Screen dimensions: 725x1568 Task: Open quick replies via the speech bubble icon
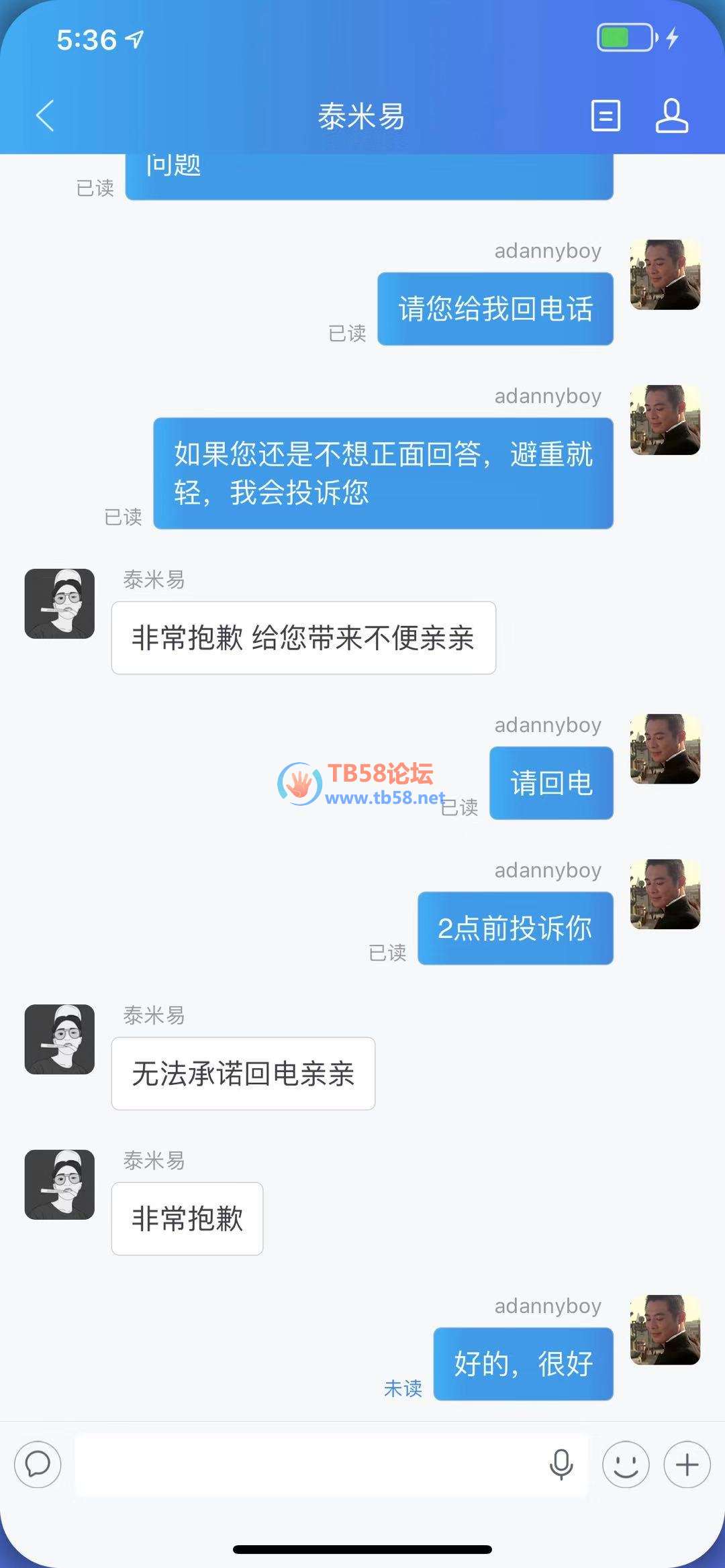point(38,1464)
